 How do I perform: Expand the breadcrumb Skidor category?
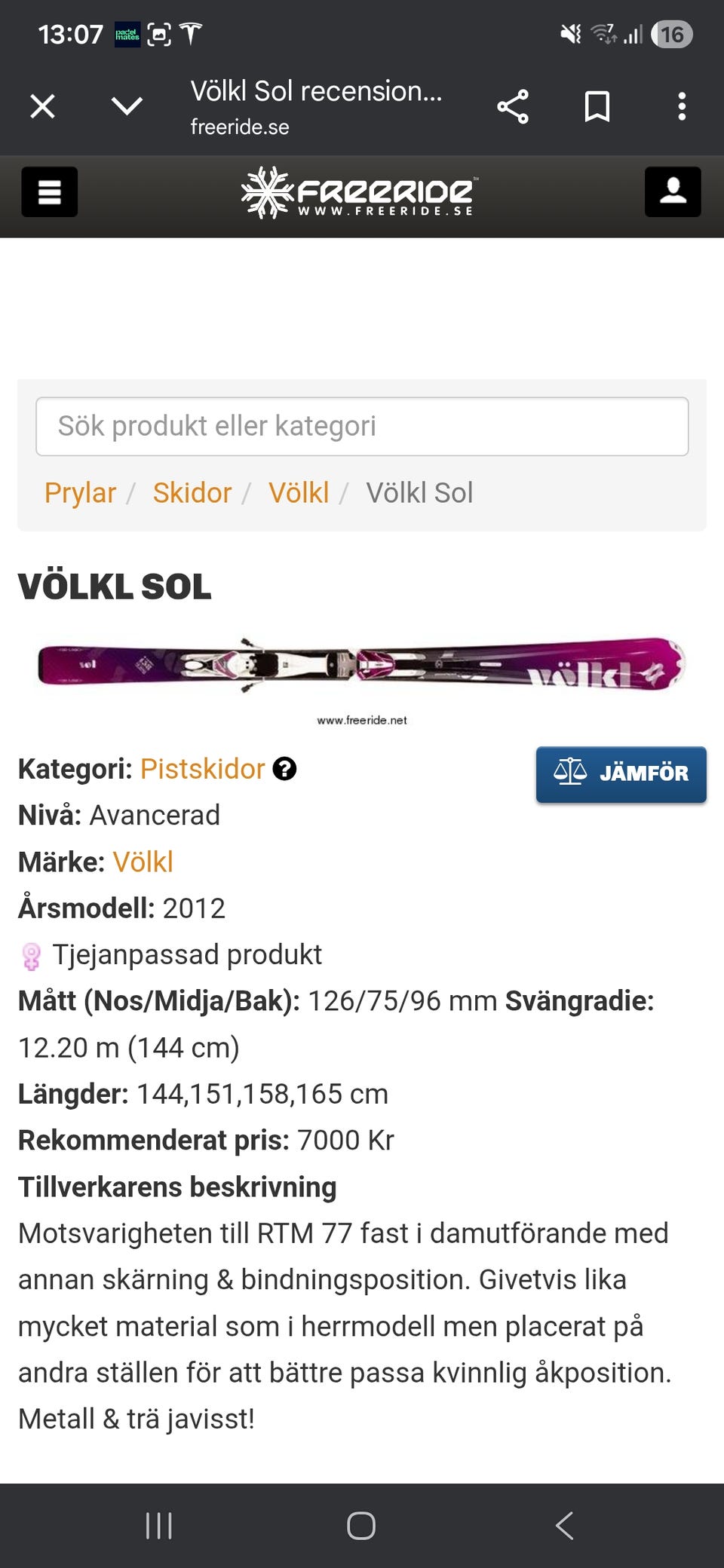(x=192, y=492)
